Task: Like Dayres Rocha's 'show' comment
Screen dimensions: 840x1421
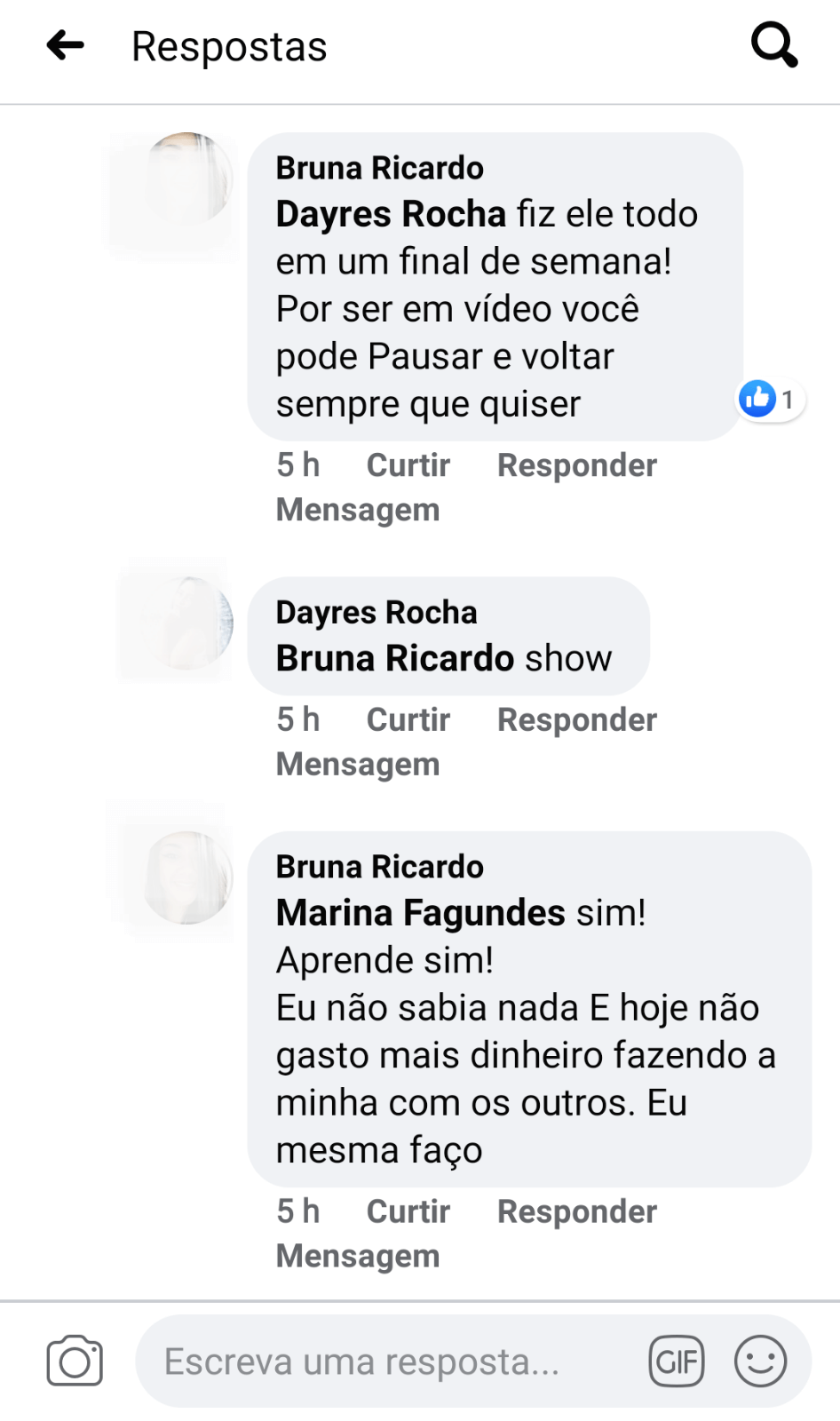Action: (408, 719)
